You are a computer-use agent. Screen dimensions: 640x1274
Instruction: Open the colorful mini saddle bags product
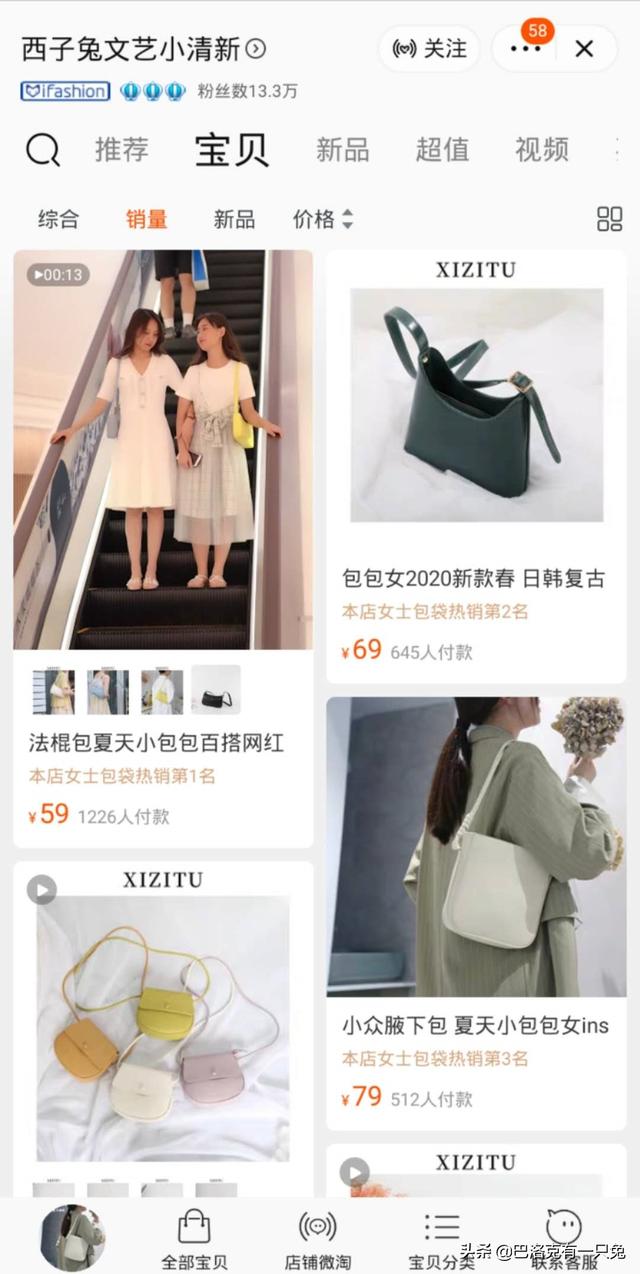click(162, 1030)
